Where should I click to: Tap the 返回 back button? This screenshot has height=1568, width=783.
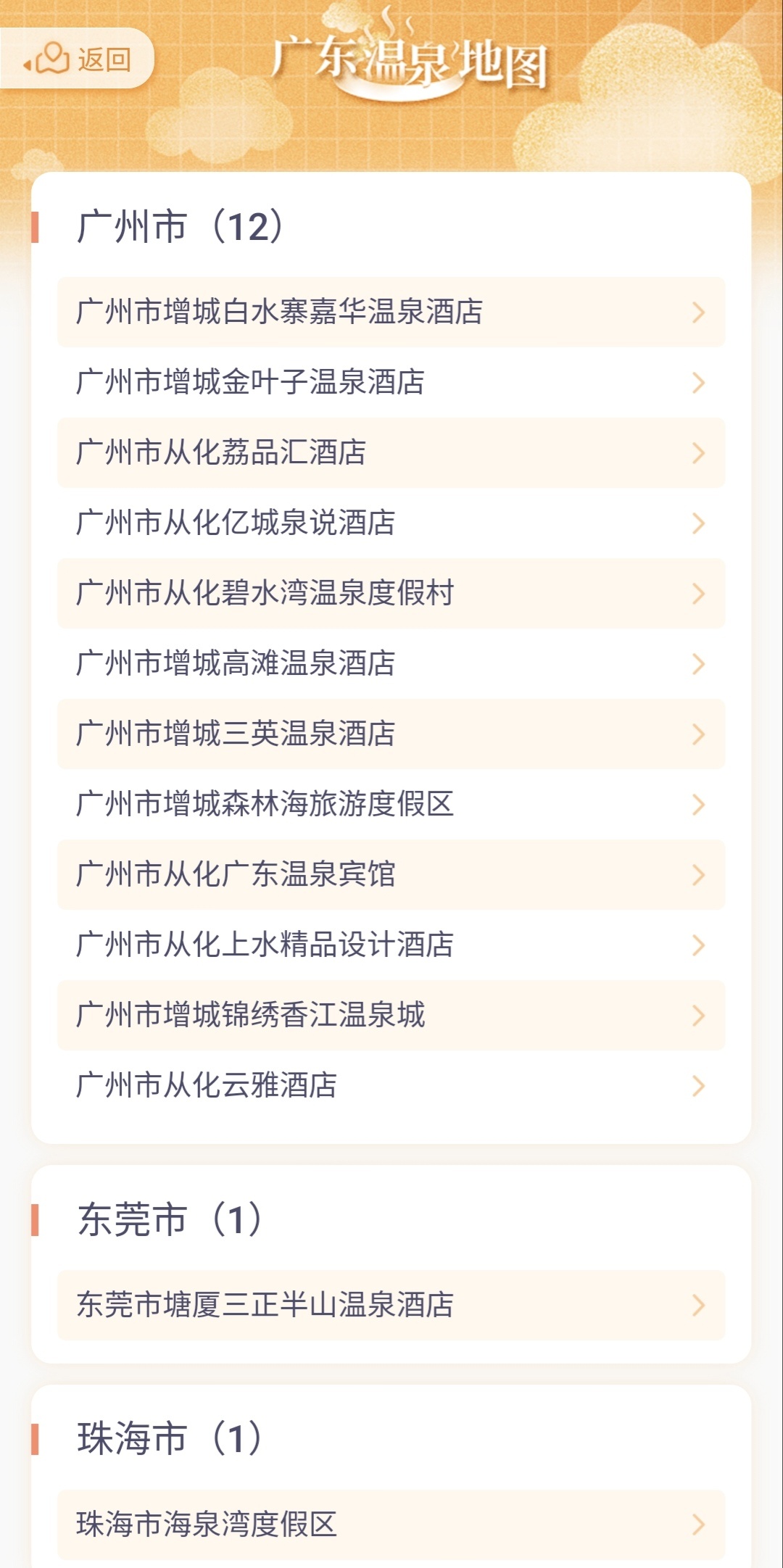tap(78, 59)
